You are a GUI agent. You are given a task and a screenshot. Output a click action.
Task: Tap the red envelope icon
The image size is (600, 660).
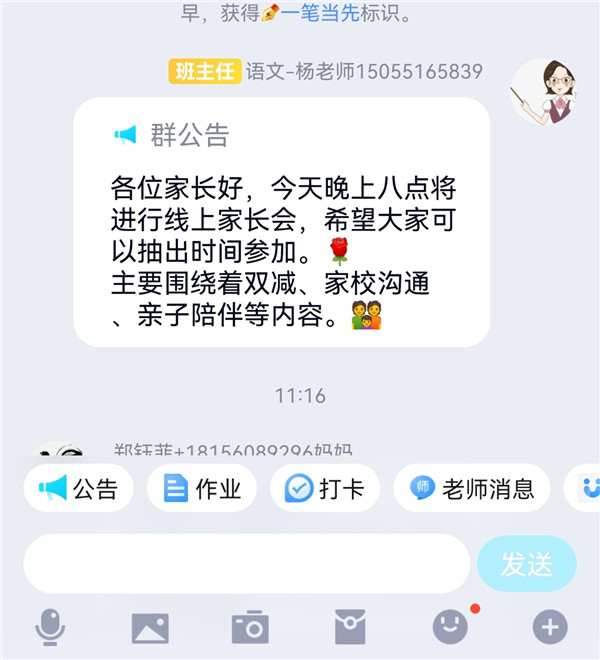350,627
